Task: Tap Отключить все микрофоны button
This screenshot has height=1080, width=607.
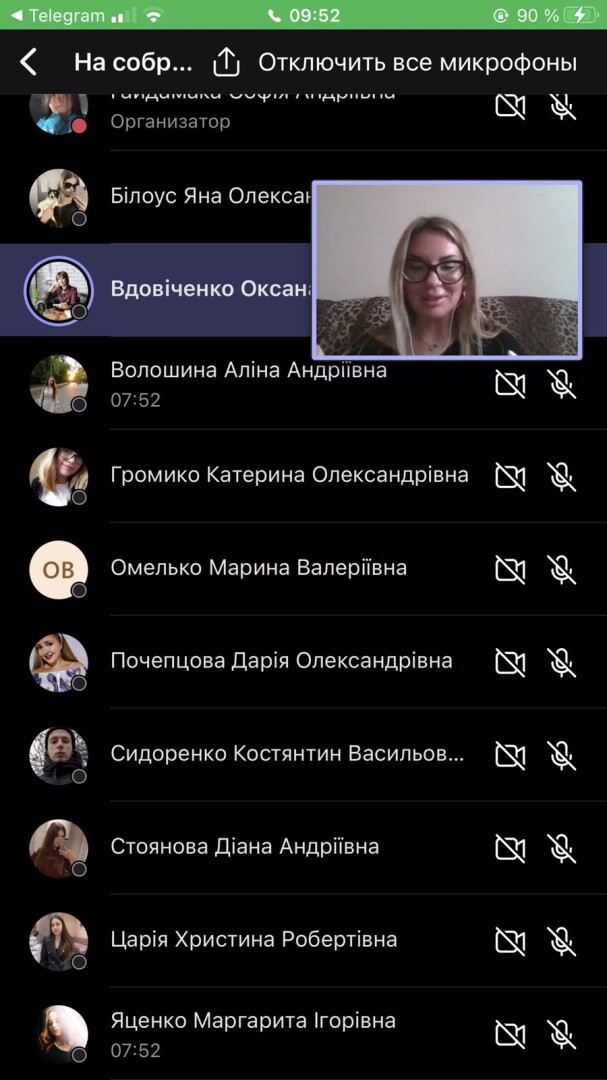Action: 417,62
